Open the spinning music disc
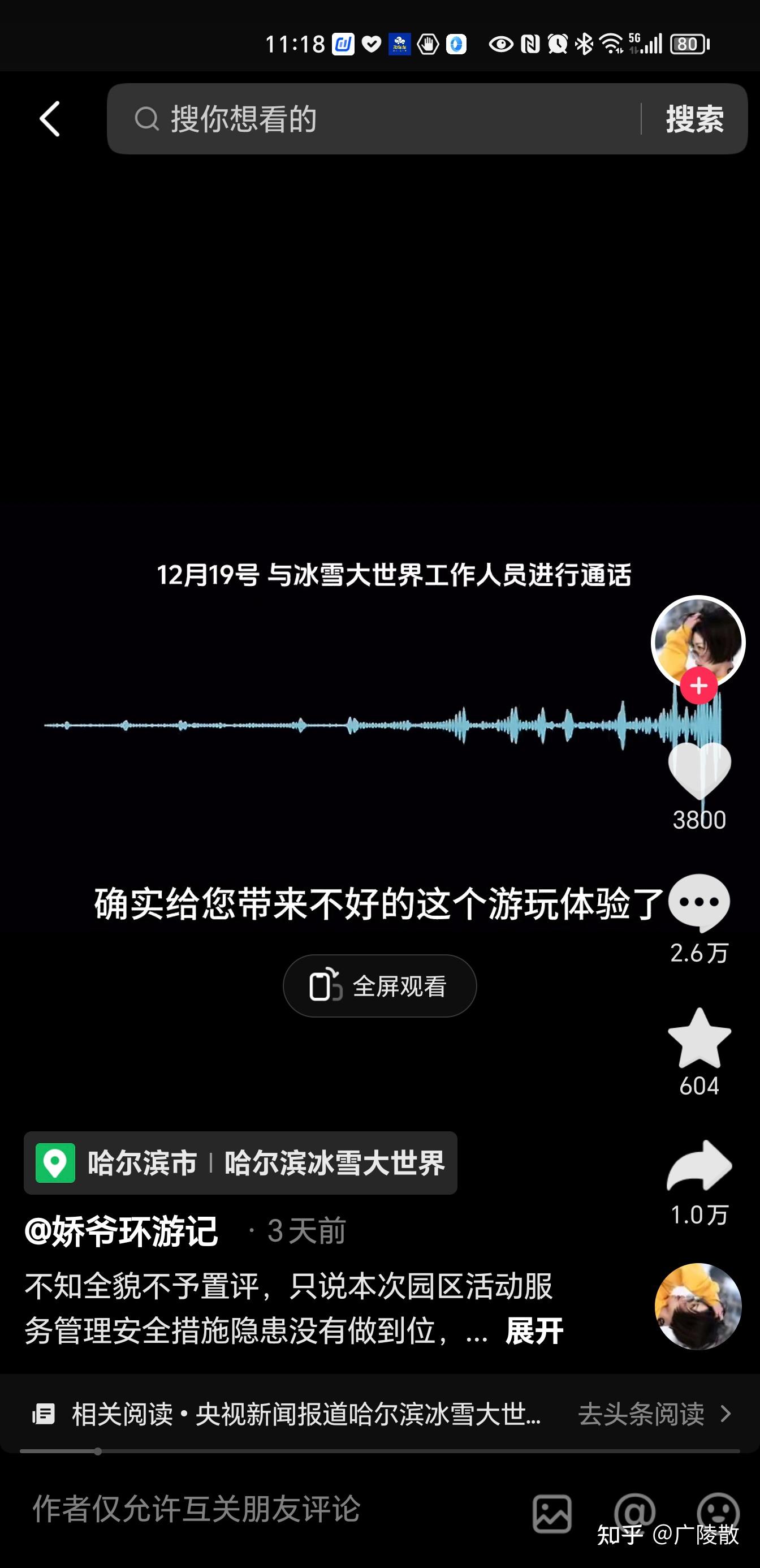The image size is (760, 1568). coord(698,1306)
